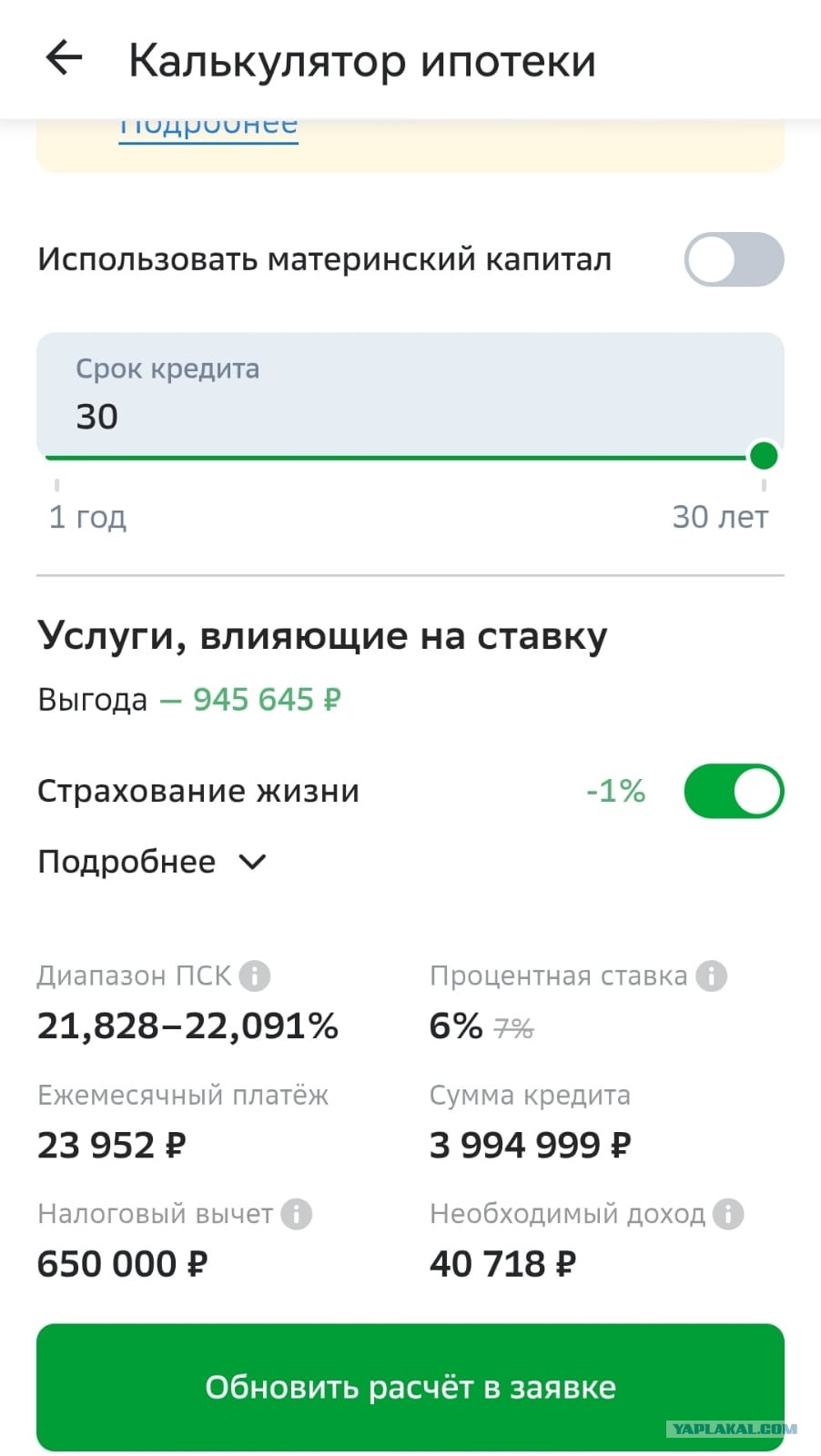Screen dimensions: 821x1456
Task: Tap the loan term slider handle
Action: (x=764, y=455)
